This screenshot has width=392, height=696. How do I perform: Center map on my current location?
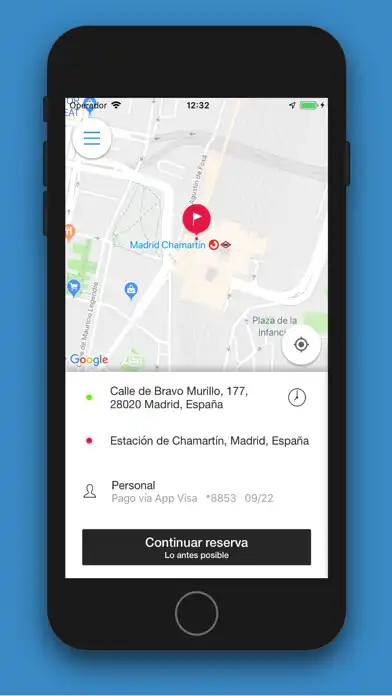click(301, 344)
